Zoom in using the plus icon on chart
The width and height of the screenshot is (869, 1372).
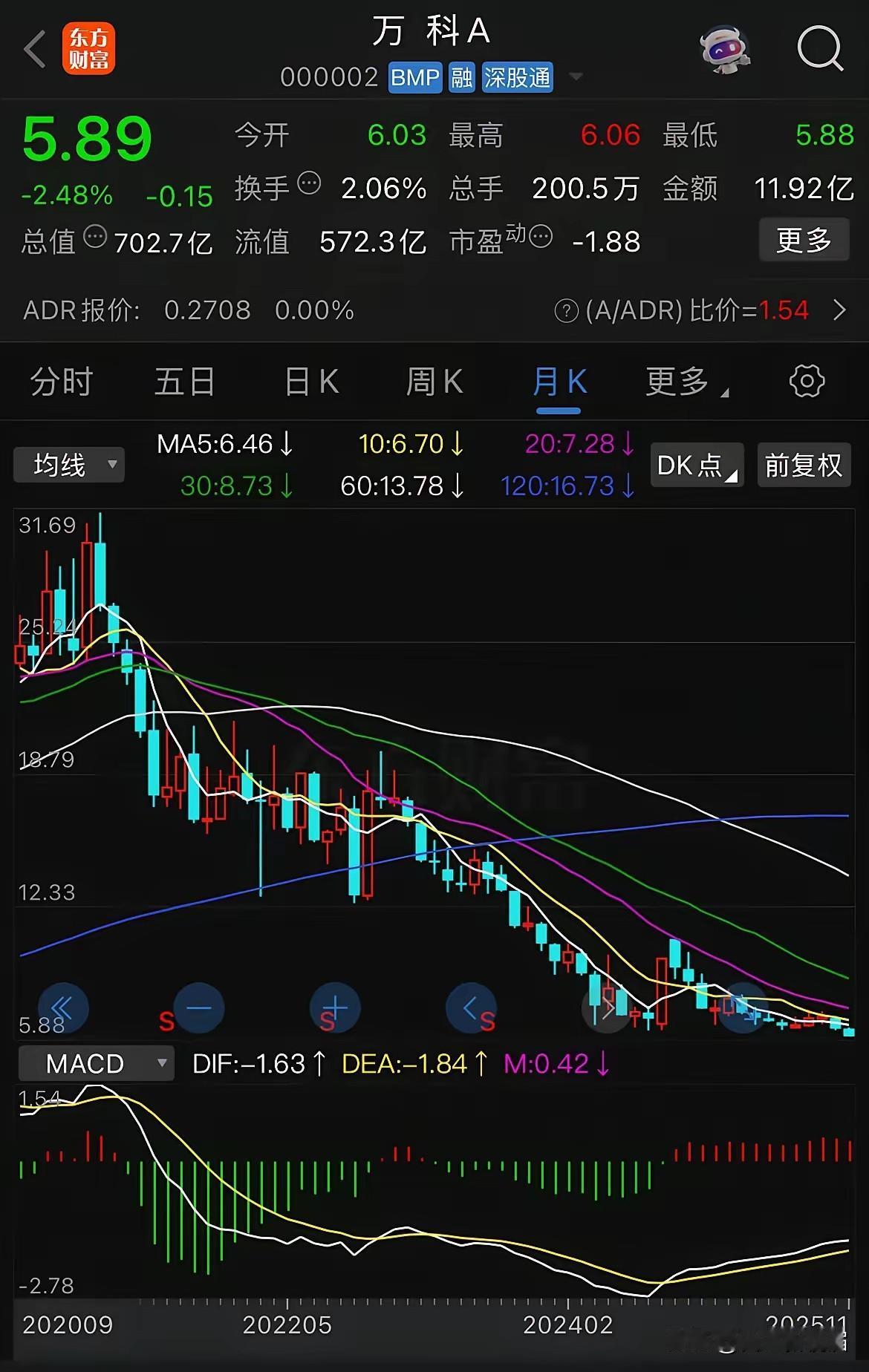334,1008
